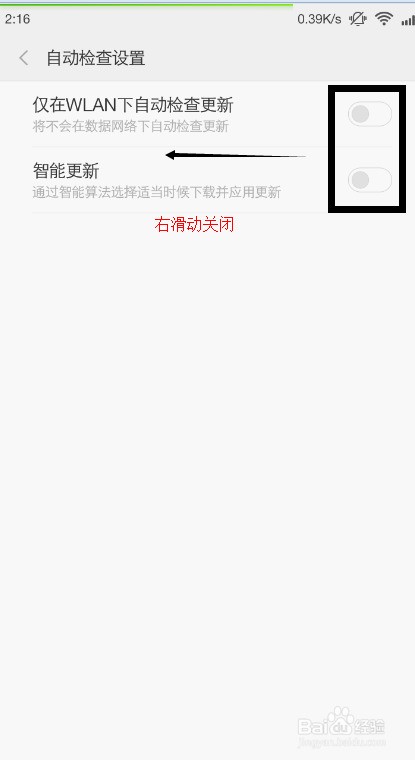Toggle the 智能更新 switch
Viewport: 415px width, 760px height.
369,180
